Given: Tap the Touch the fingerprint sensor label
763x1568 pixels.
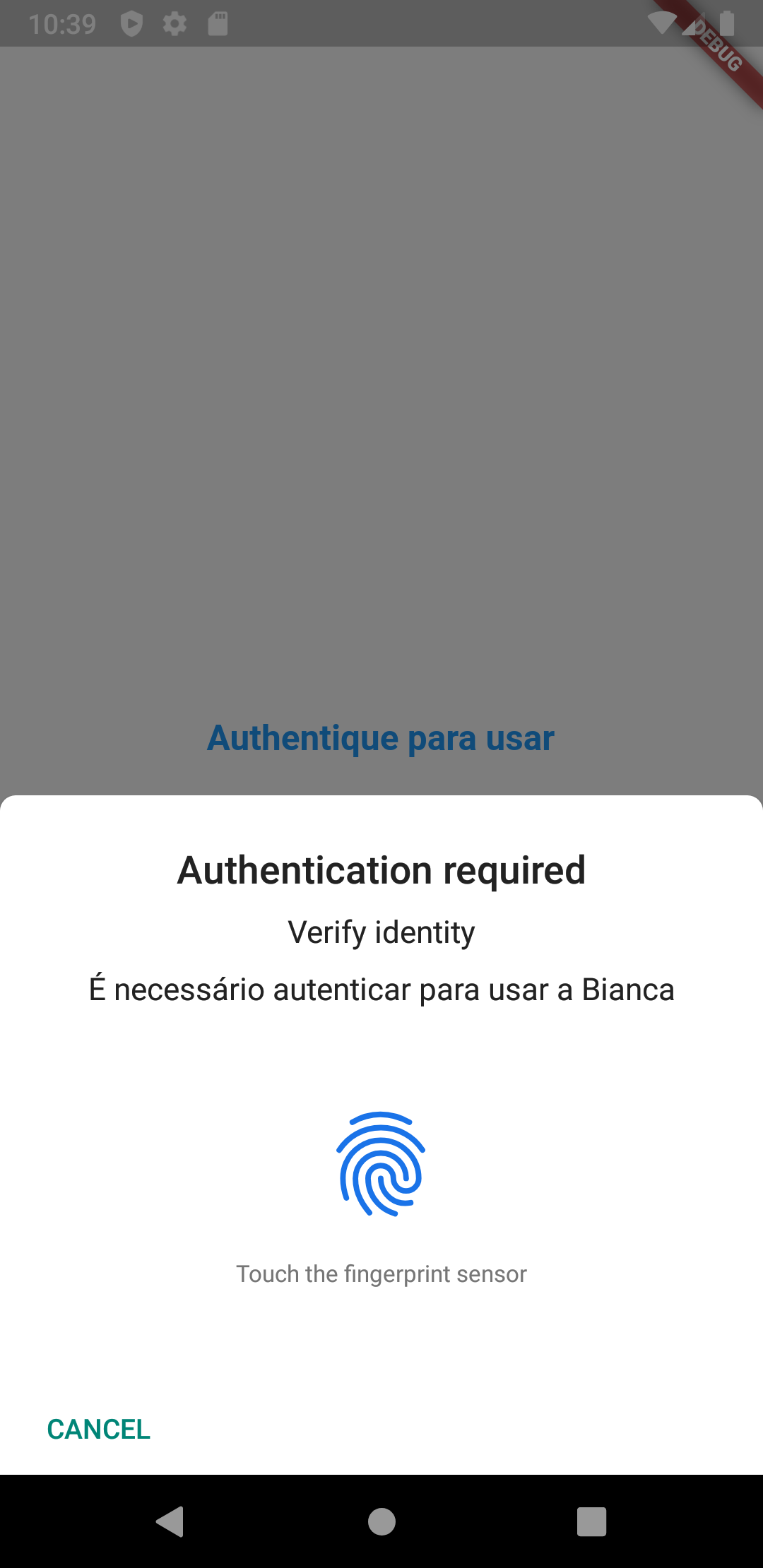Looking at the screenshot, I should click(381, 1273).
